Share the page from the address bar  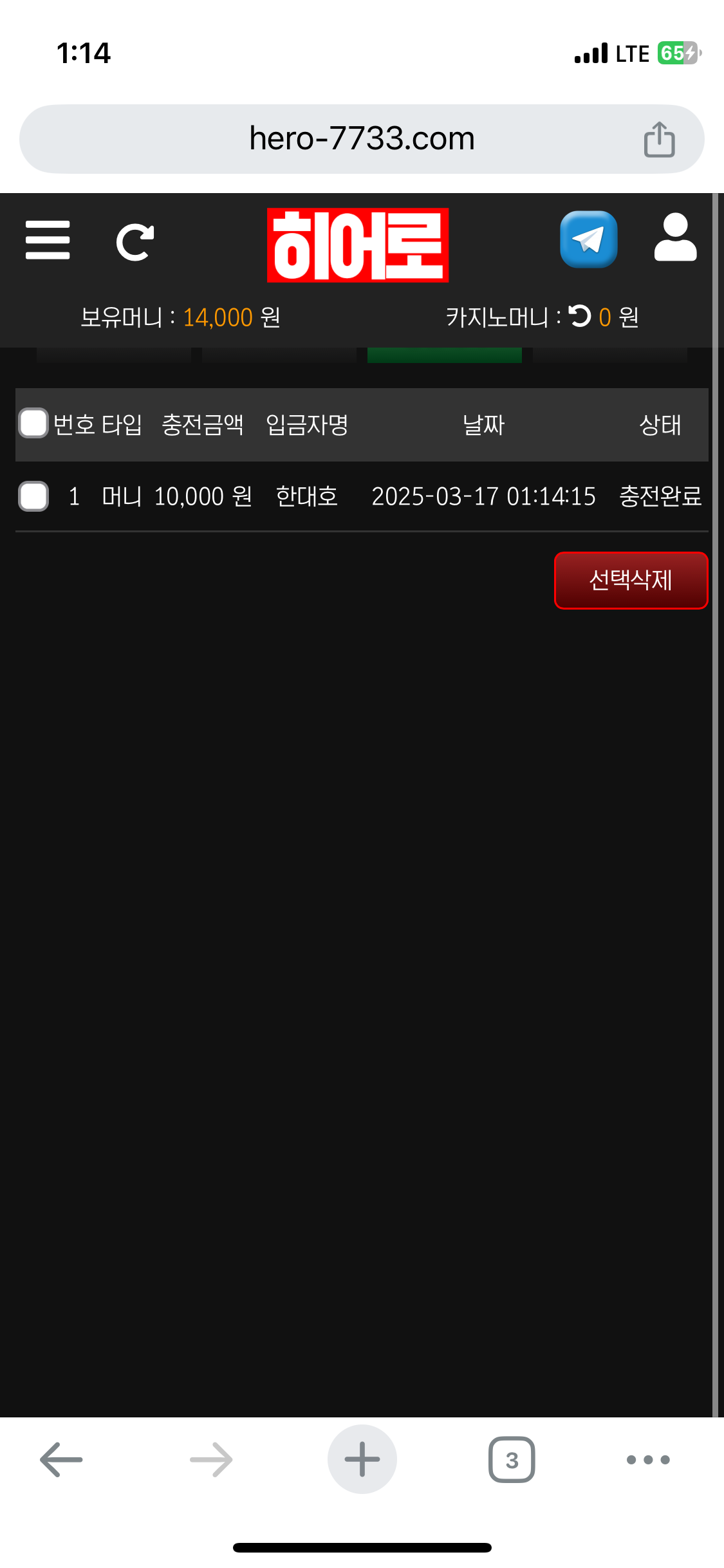point(659,139)
